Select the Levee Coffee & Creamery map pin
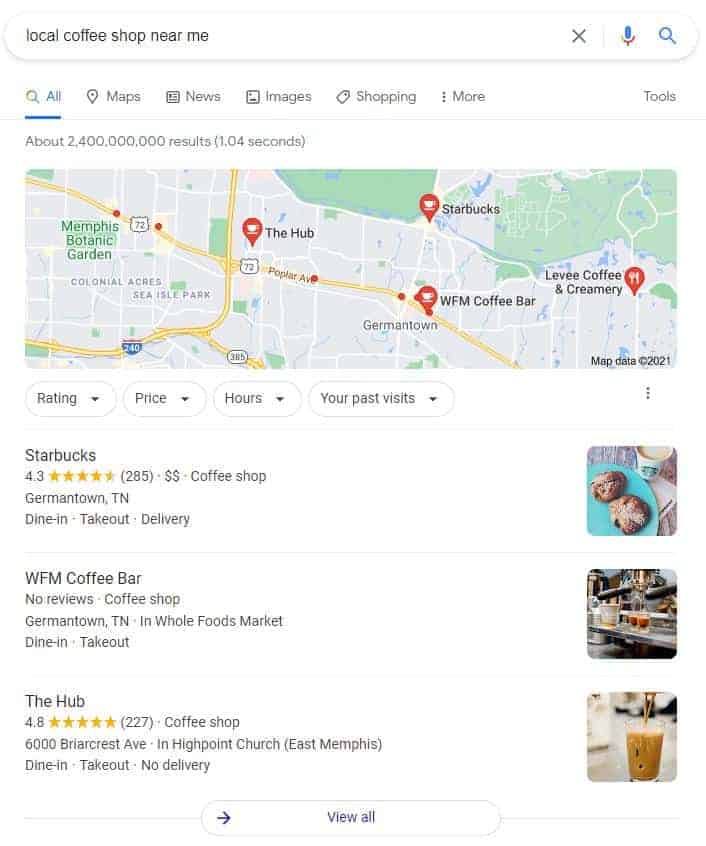Image resolution: width=706 pixels, height=846 pixels. 634,278
